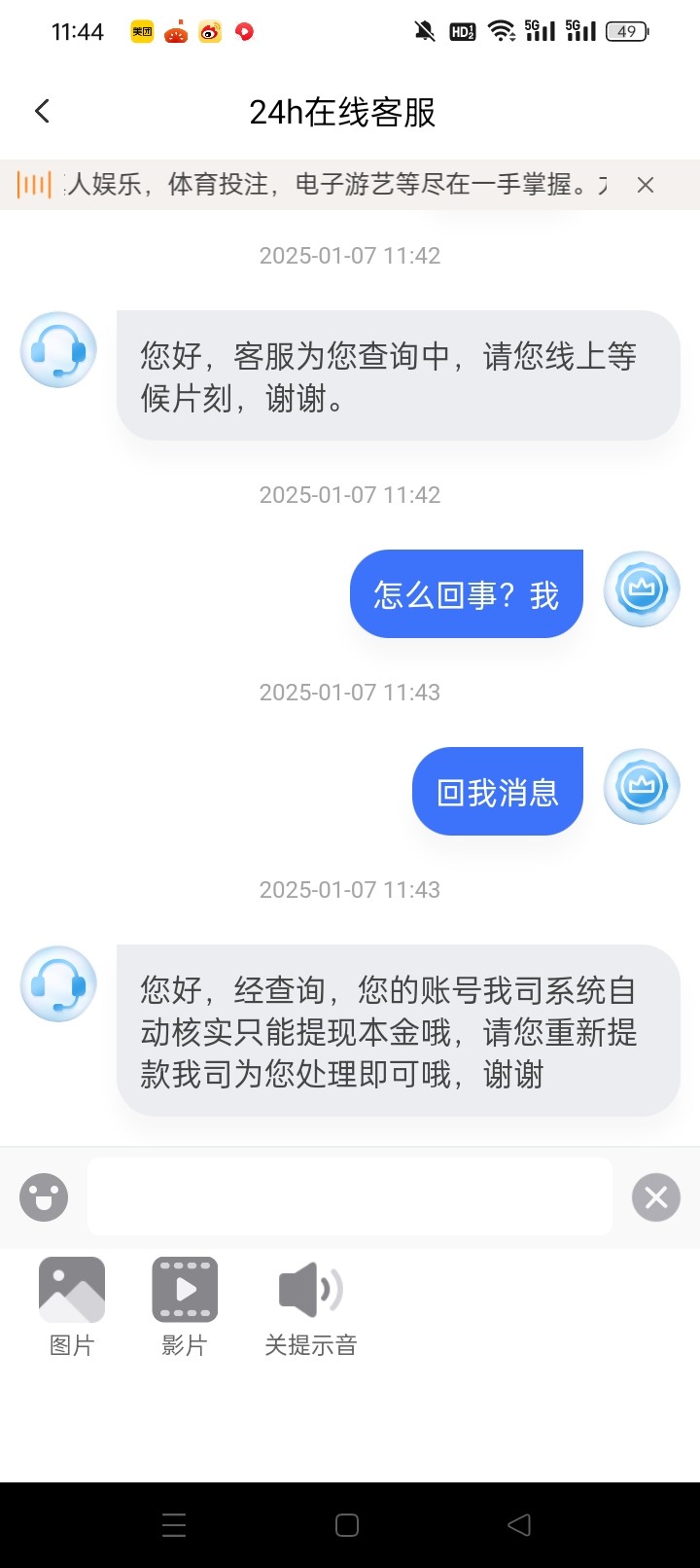Open the Meituan app from the status bar
The image size is (700, 1568).
[142, 32]
